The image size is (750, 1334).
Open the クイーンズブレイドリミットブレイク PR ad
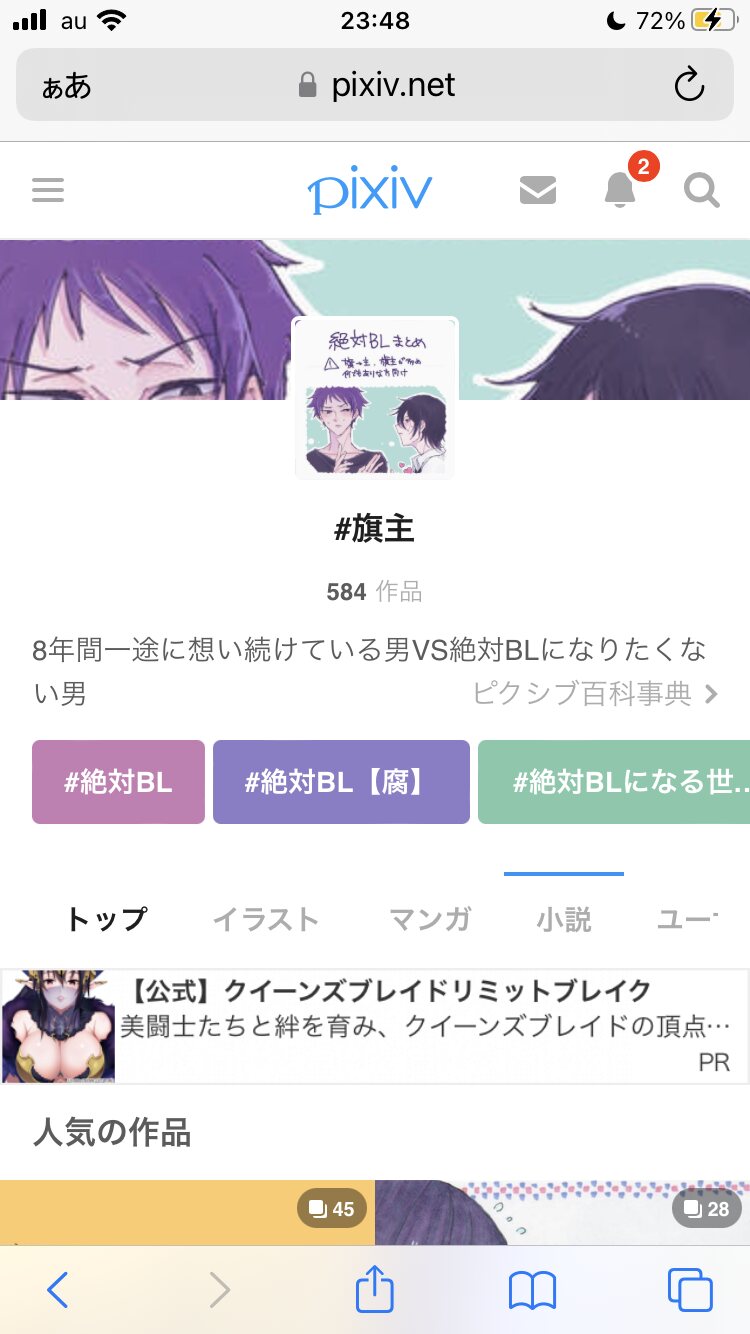[x=375, y=1026]
